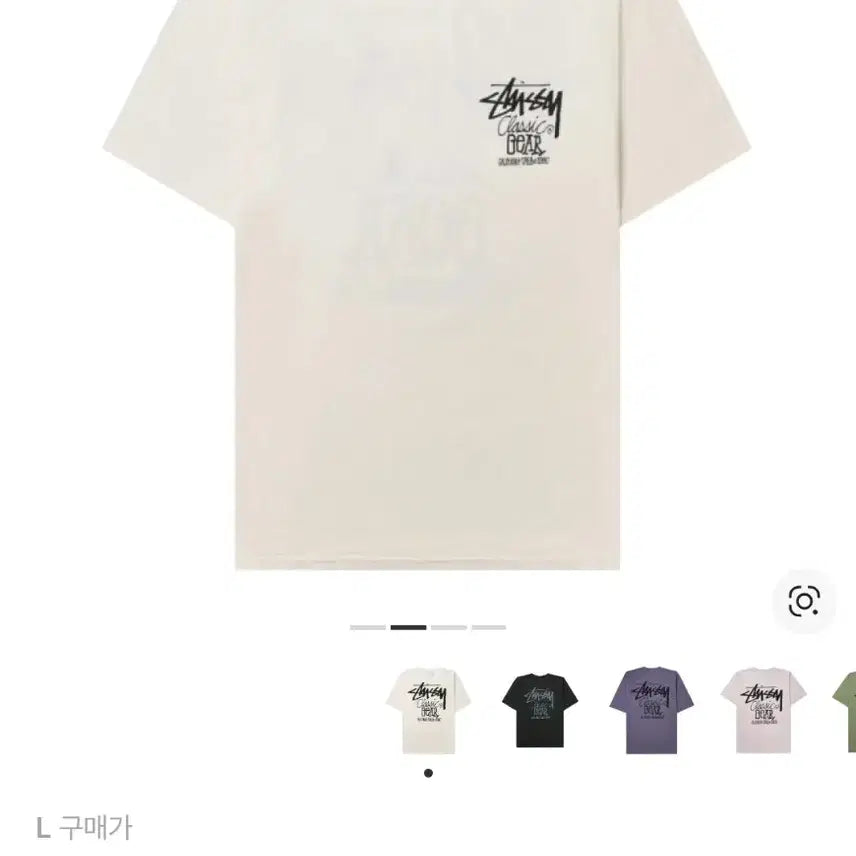The height and width of the screenshot is (856, 856).
Task: Pick the light pink shirt color thumbnail
Action: [x=763, y=710]
